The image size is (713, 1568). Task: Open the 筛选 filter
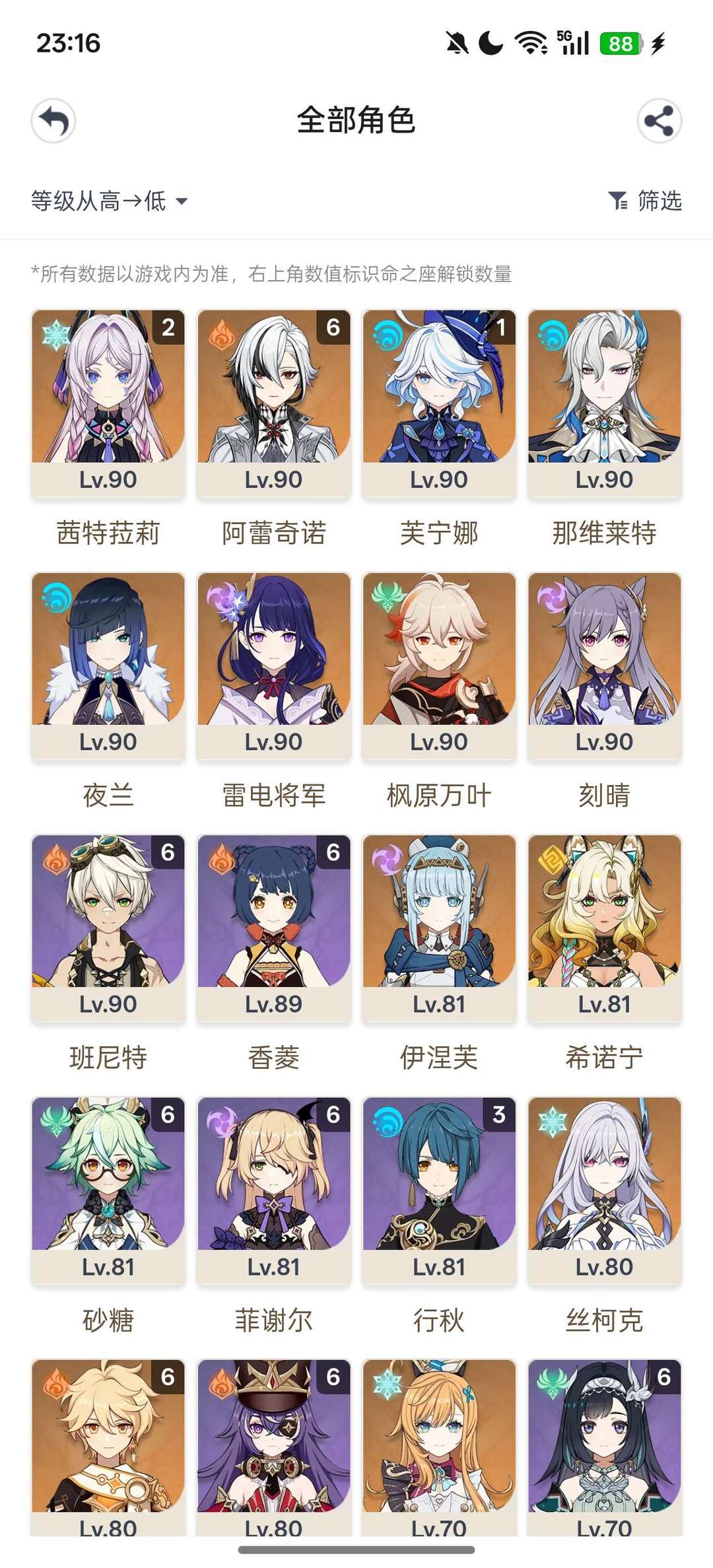click(645, 201)
